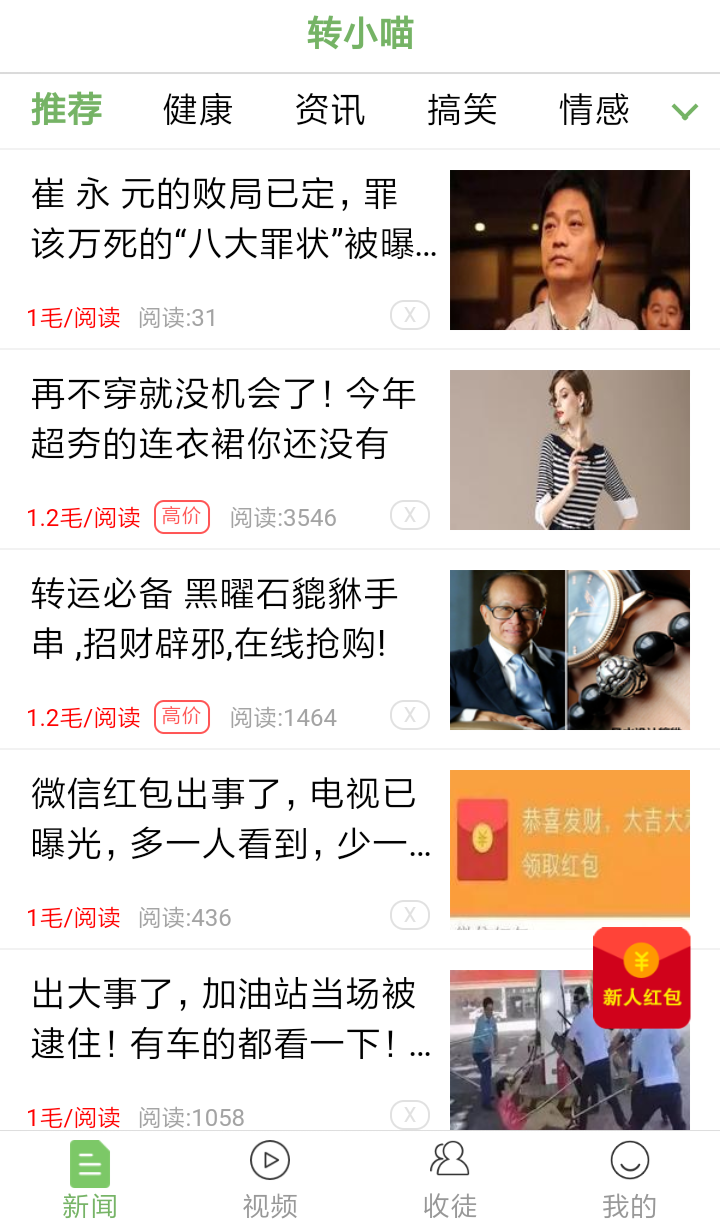Screen dimensions: 720x1226
Task: Dismiss the 微信红包 article with its X button
Action: point(410,916)
